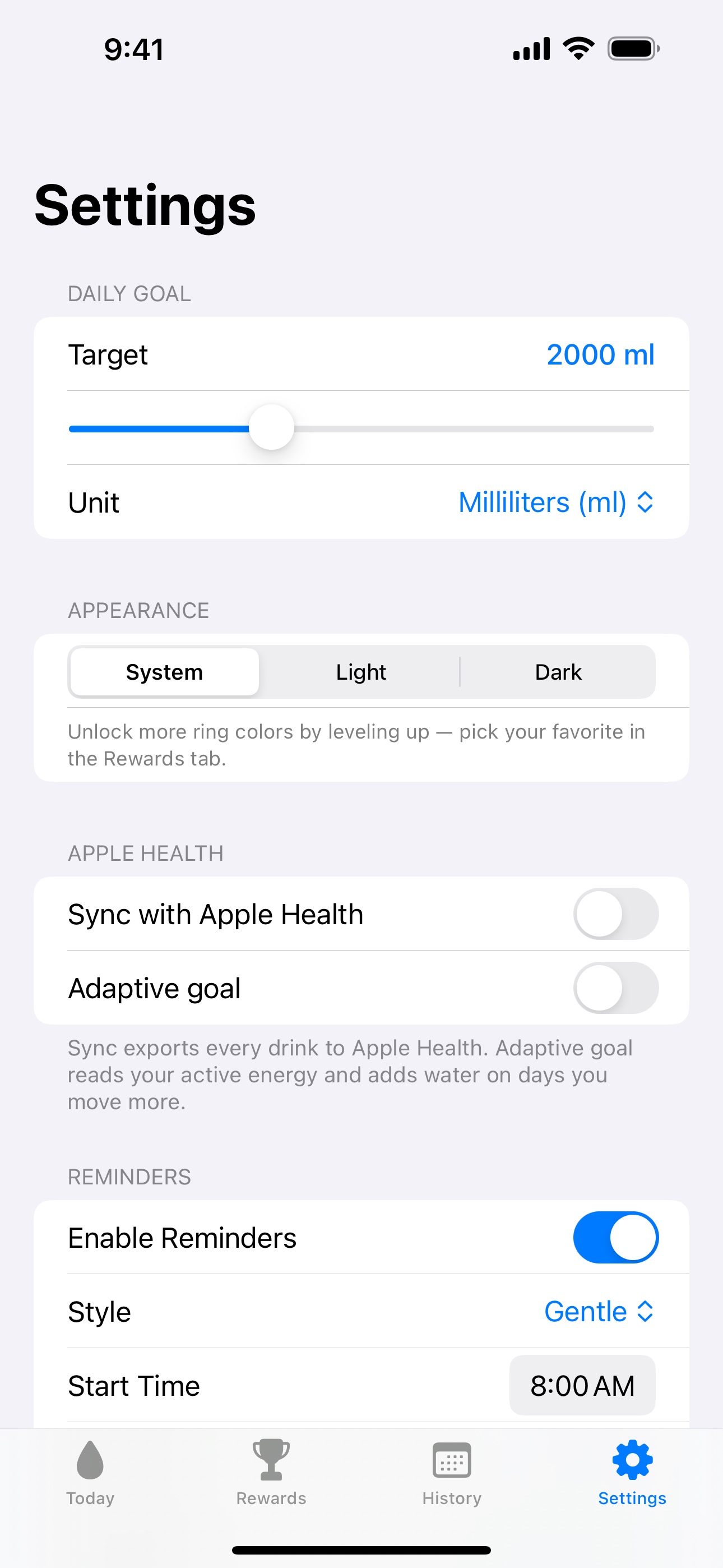This screenshot has height=1568, width=723.
Task: Open the reminder Style dropdown
Action: click(x=599, y=1312)
